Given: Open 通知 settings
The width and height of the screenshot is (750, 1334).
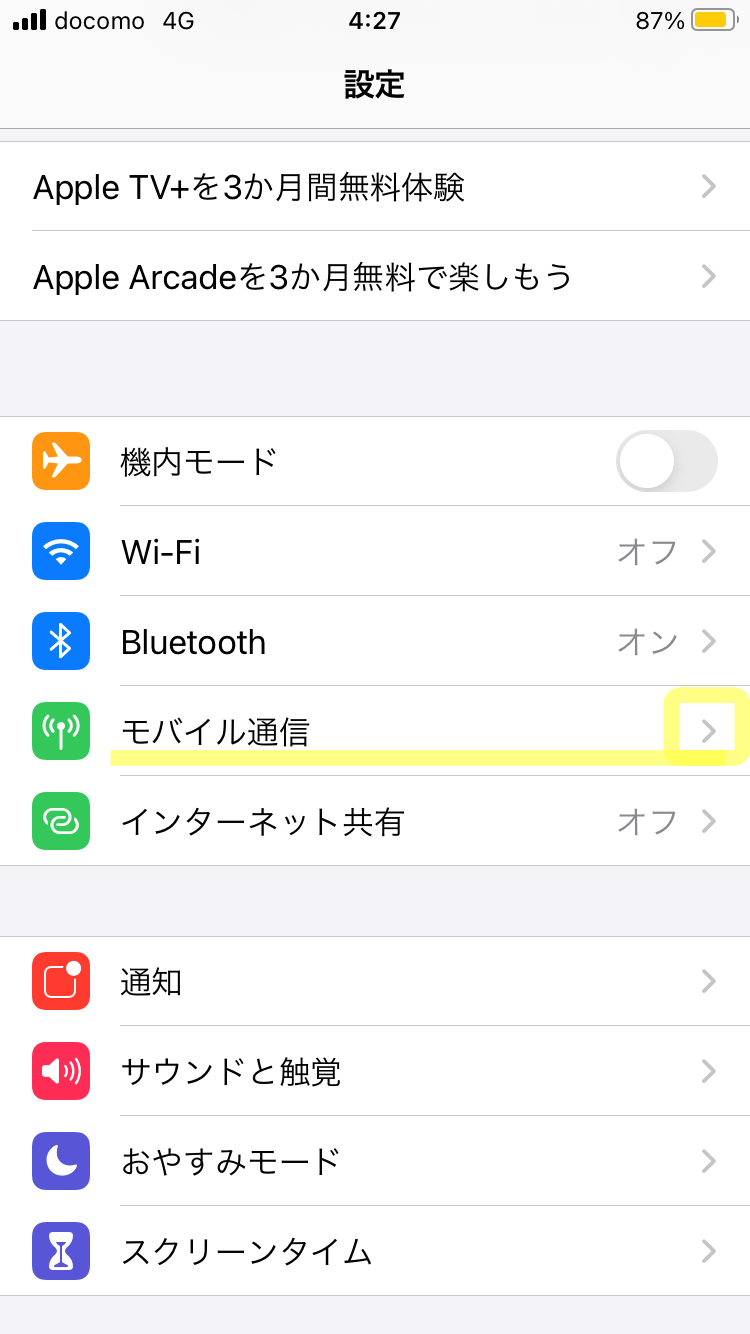Looking at the screenshot, I should [x=375, y=981].
